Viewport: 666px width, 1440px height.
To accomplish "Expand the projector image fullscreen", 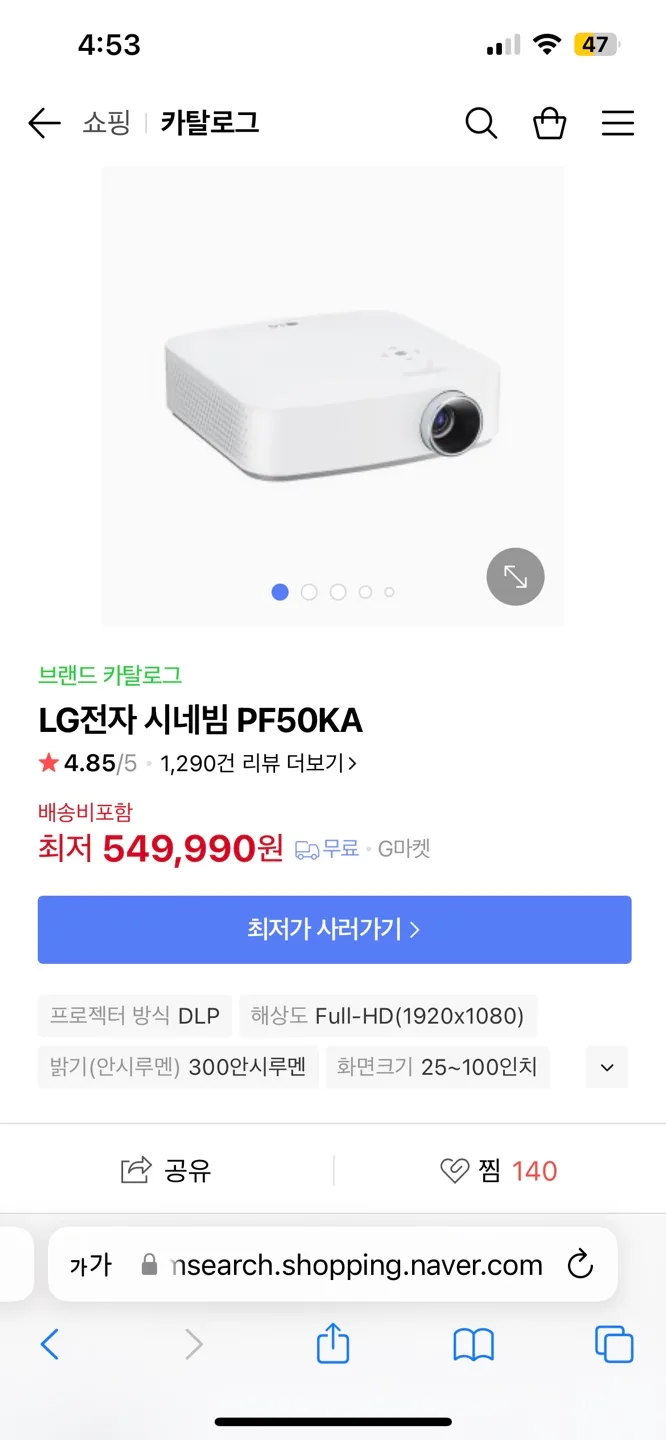I will pos(515,577).
